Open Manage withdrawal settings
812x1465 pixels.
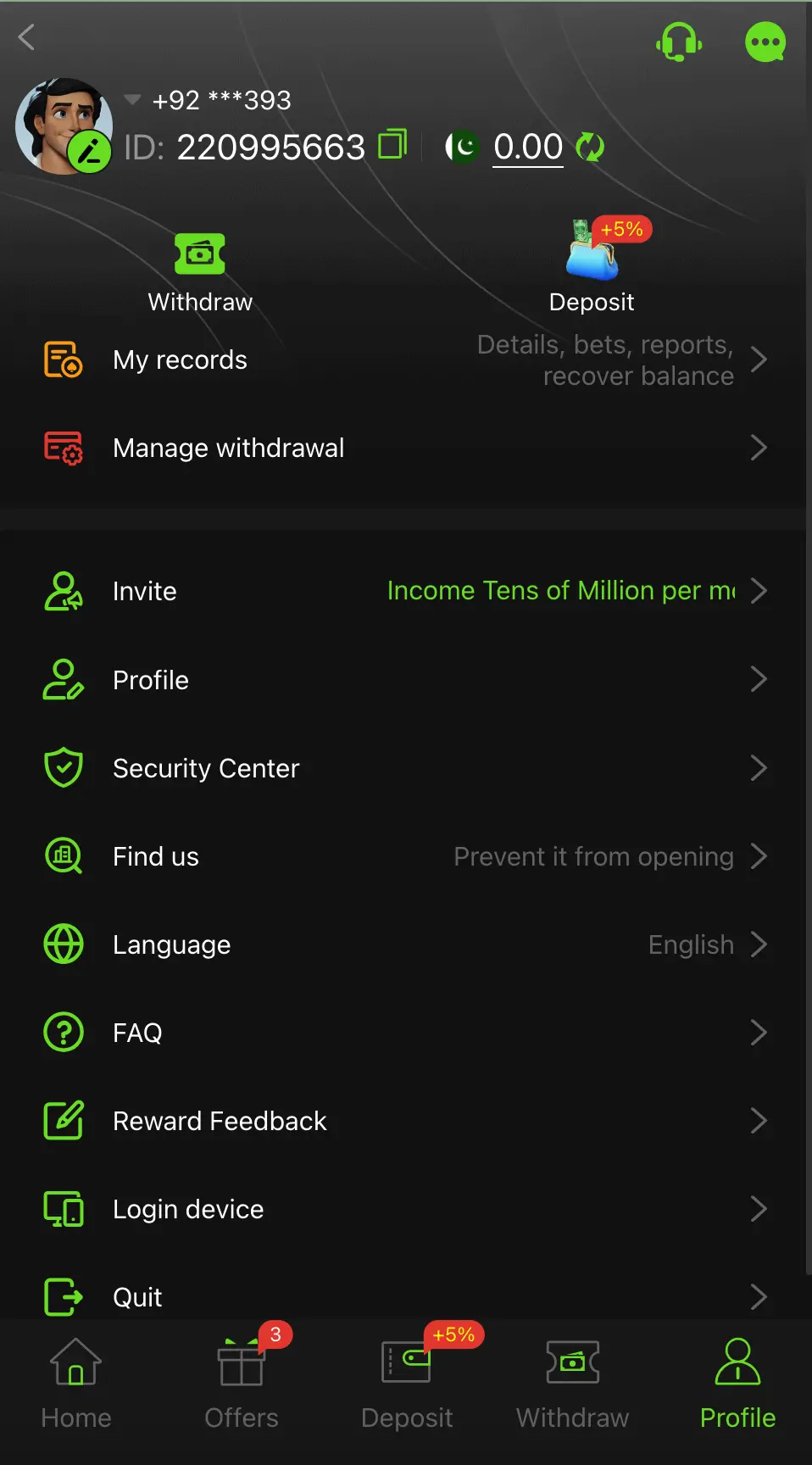tap(405, 448)
